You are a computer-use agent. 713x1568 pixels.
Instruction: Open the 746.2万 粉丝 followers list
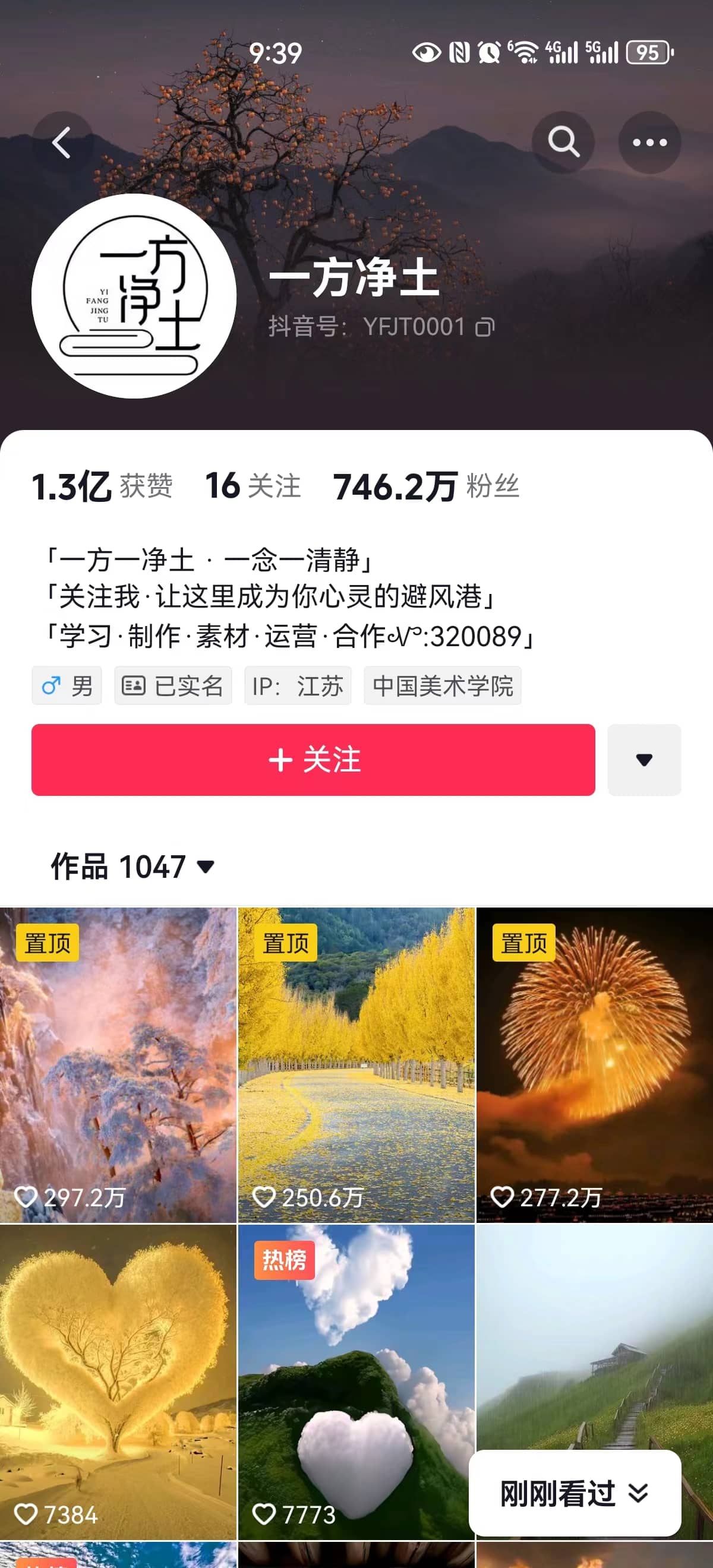[425, 486]
